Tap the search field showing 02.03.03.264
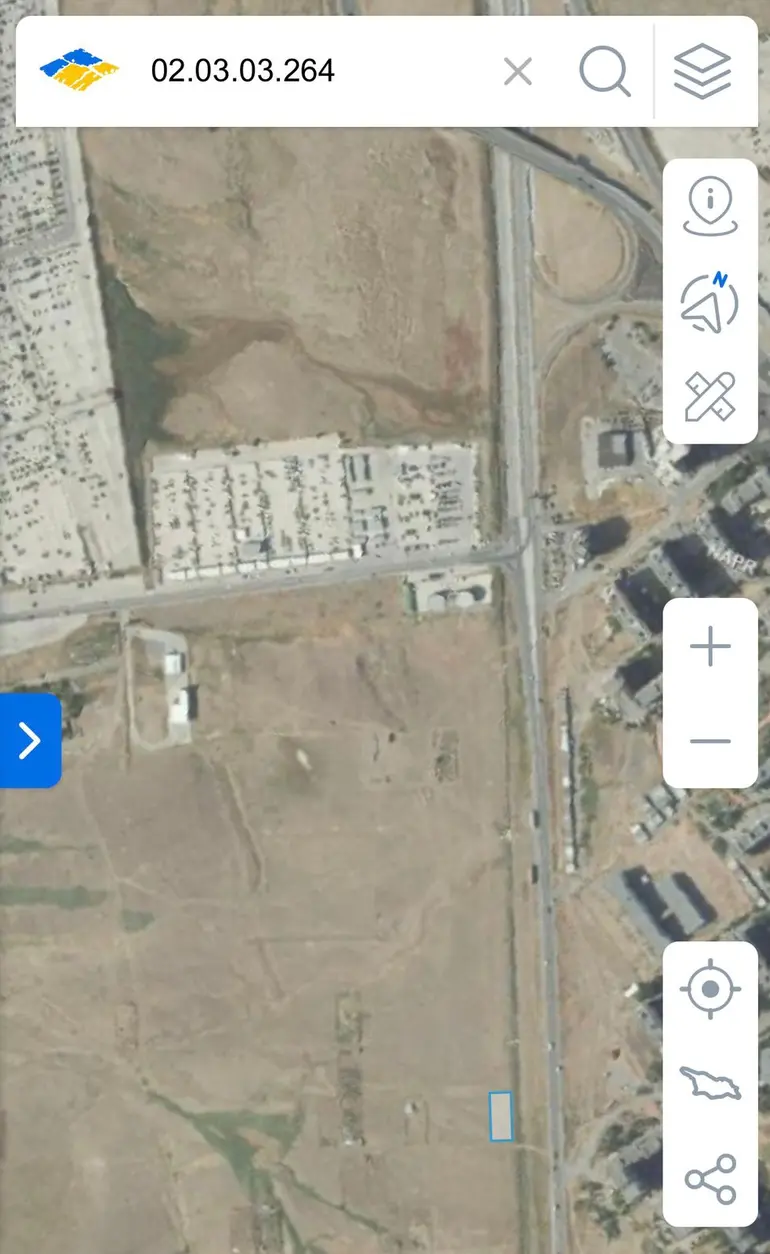770x1254 pixels. tap(310, 71)
